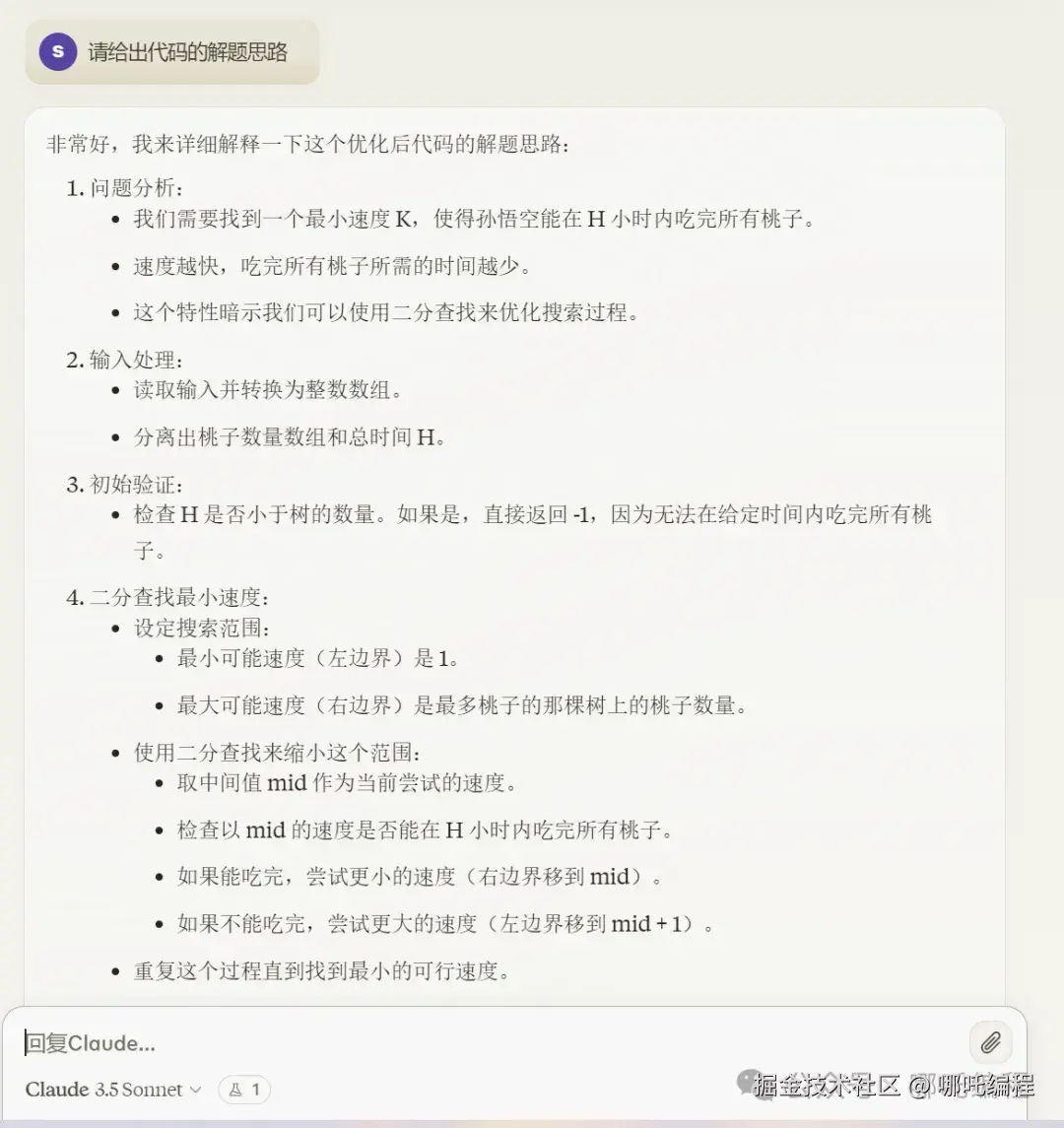The height and width of the screenshot is (1128, 1064).
Task: Tap the reply to Claude input field
Action: (x=394, y=1043)
